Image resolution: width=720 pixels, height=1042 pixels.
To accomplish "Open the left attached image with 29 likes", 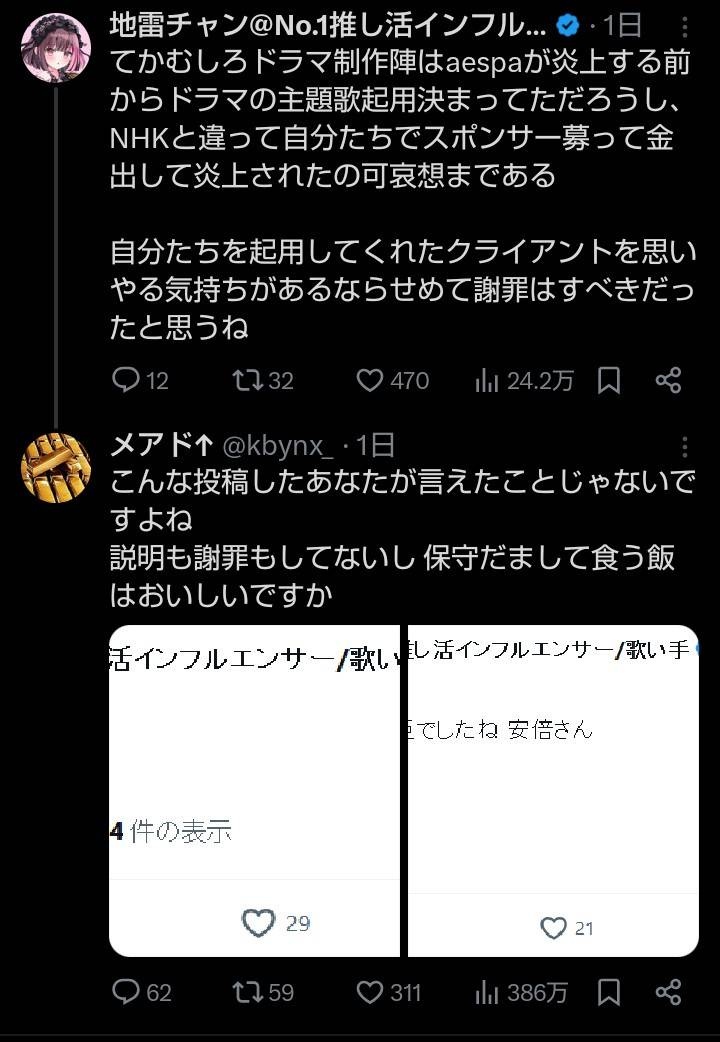I will coord(254,790).
